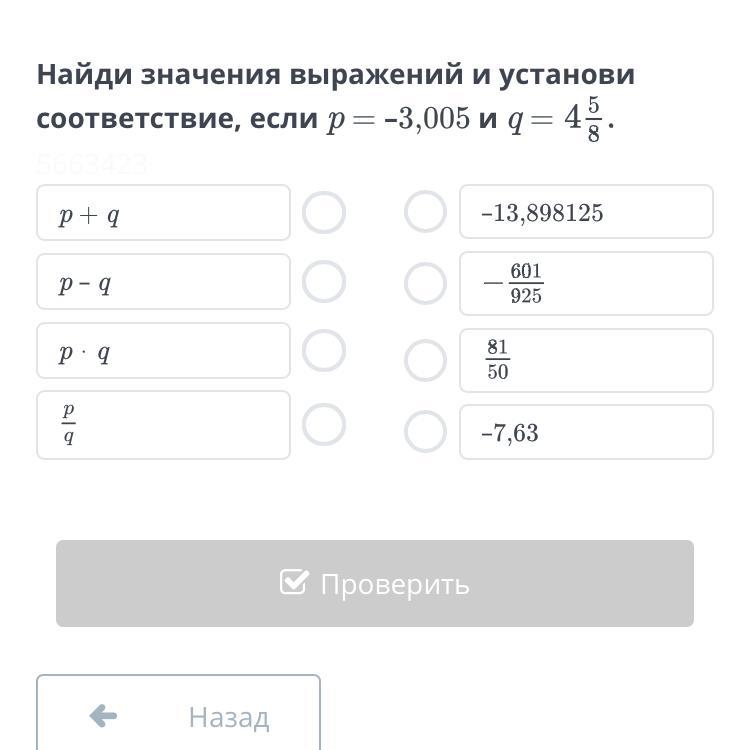The height and width of the screenshot is (750, 750).
Task: Select the circle beside −7,63
Action: 425,431
